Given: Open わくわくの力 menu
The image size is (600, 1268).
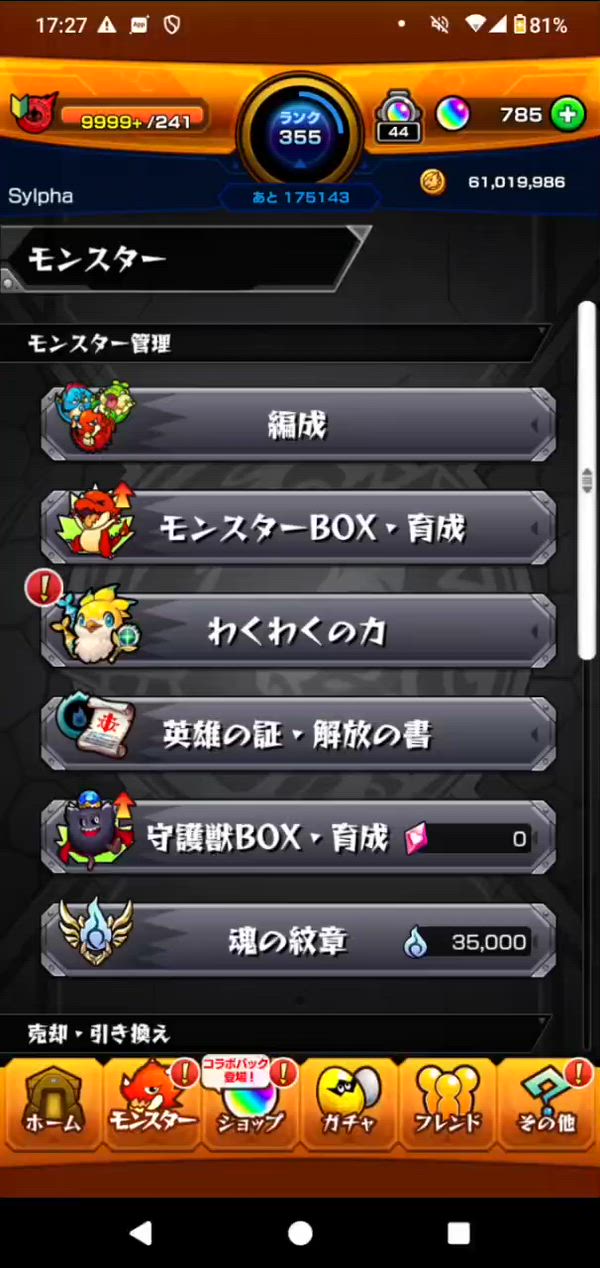Looking at the screenshot, I should coord(298,632).
